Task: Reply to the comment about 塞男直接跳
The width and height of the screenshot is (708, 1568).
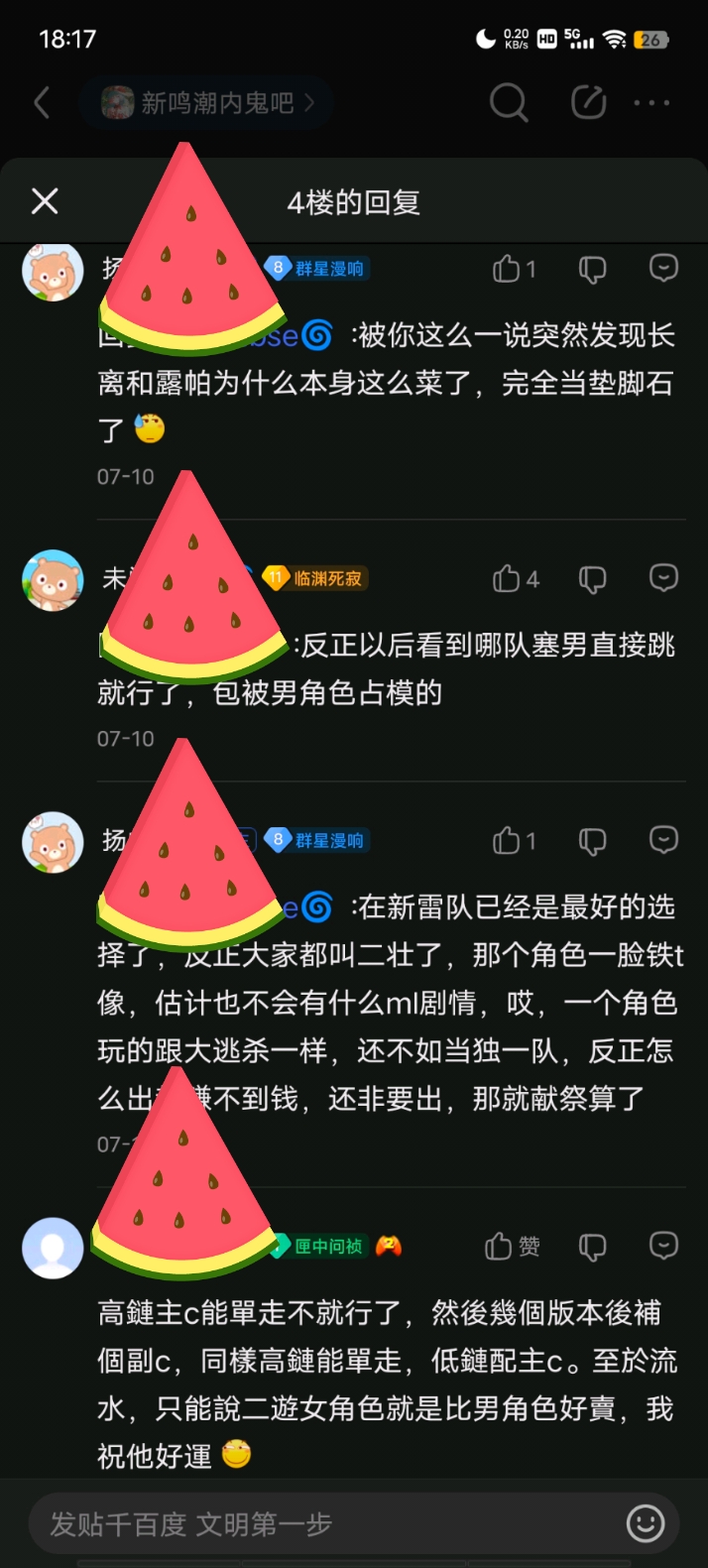Action: click(663, 577)
